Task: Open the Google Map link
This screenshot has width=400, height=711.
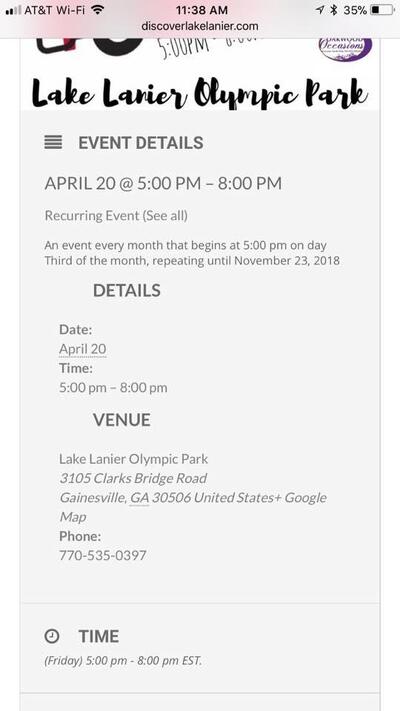Action: click(x=193, y=507)
